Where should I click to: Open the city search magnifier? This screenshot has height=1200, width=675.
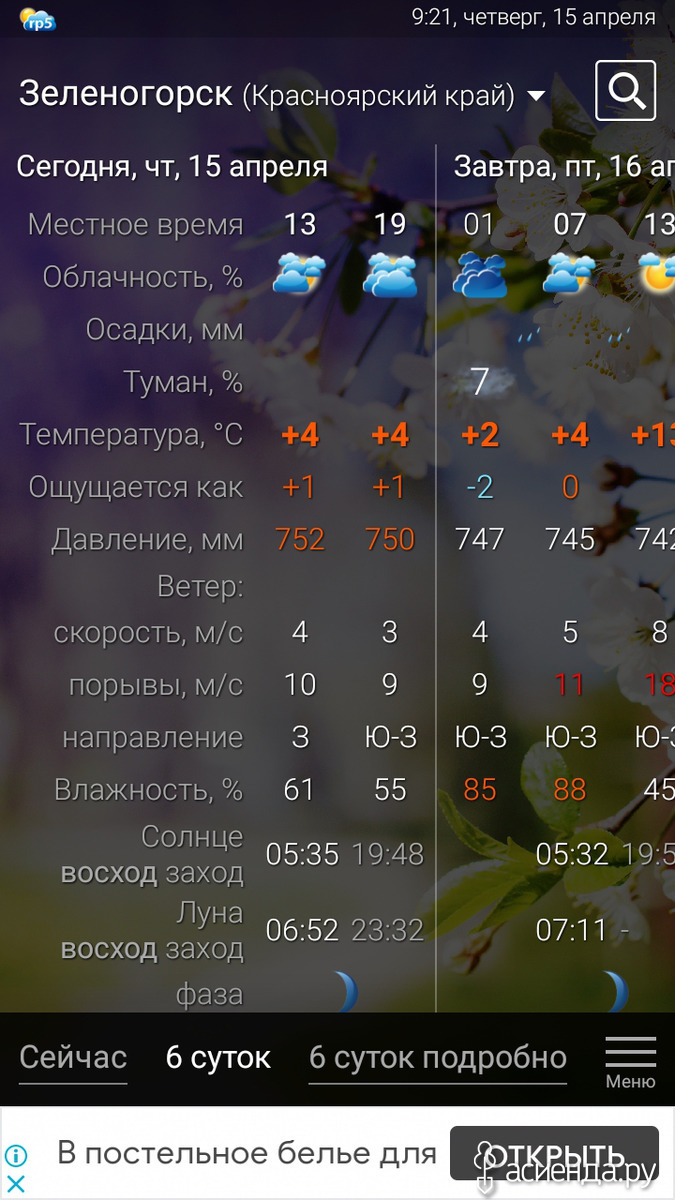tap(626, 91)
